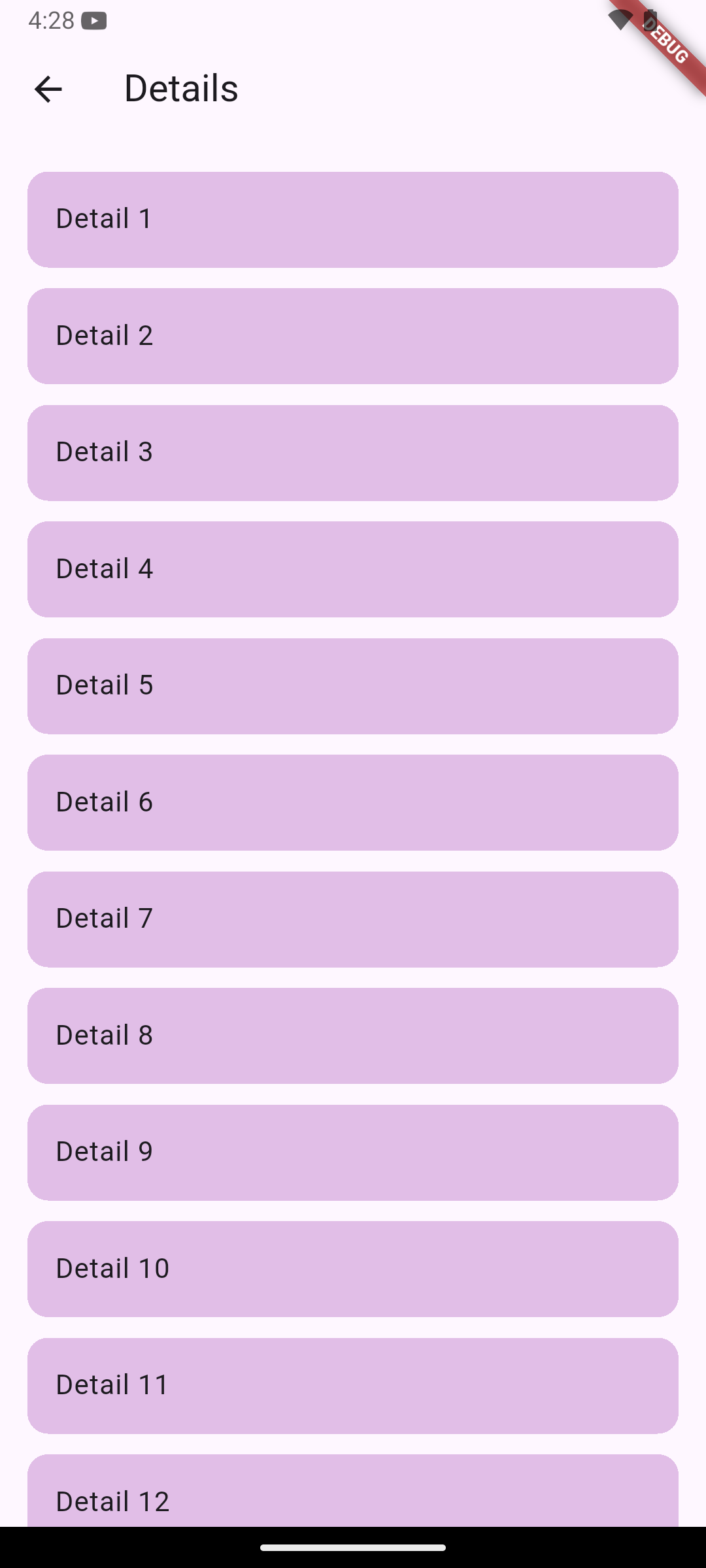The height and width of the screenshot is (1568, 706).
Task: Tap the Detail 9 card
Action: click(353, 1151)
